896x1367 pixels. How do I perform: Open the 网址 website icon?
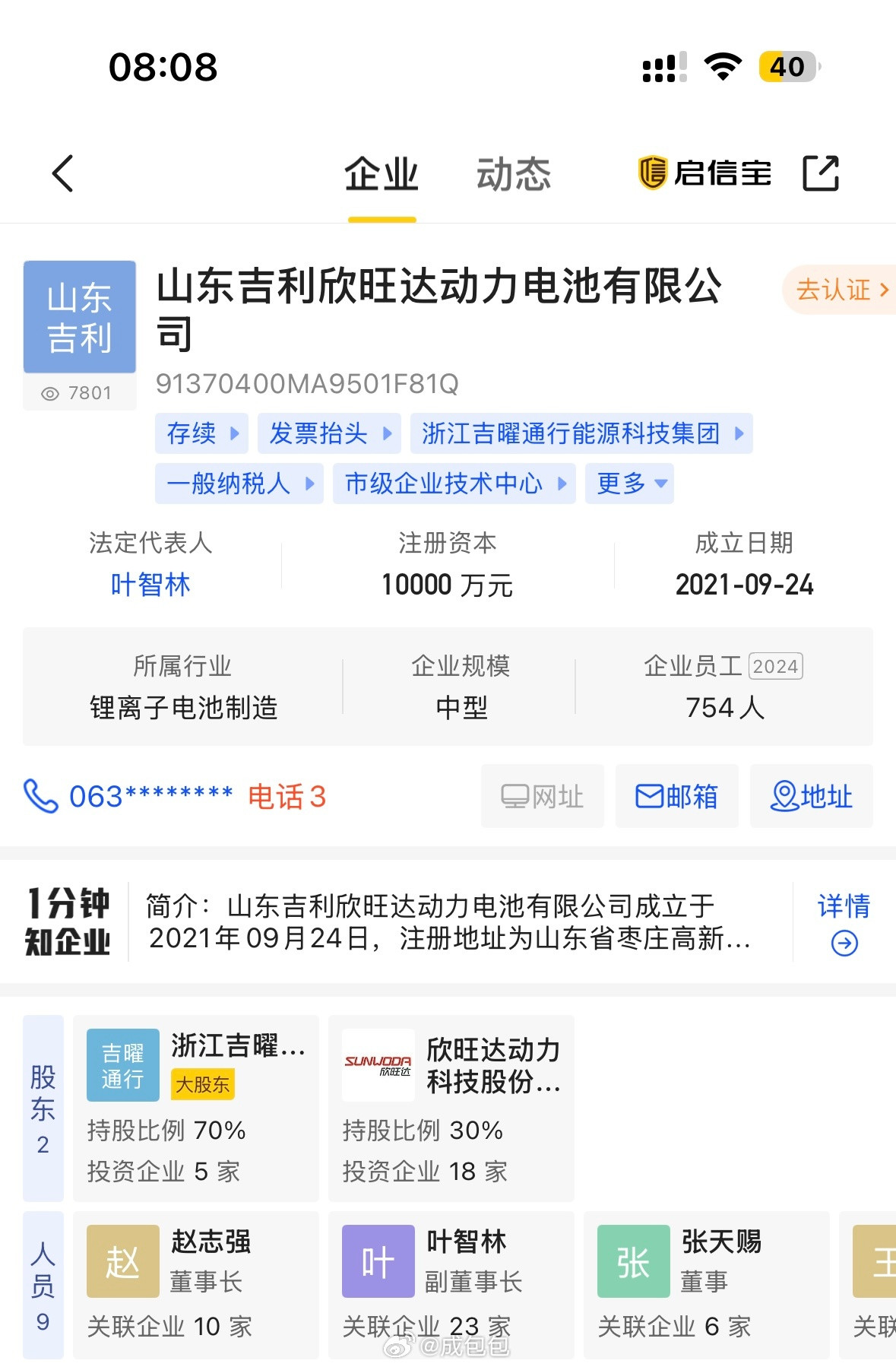541,796
